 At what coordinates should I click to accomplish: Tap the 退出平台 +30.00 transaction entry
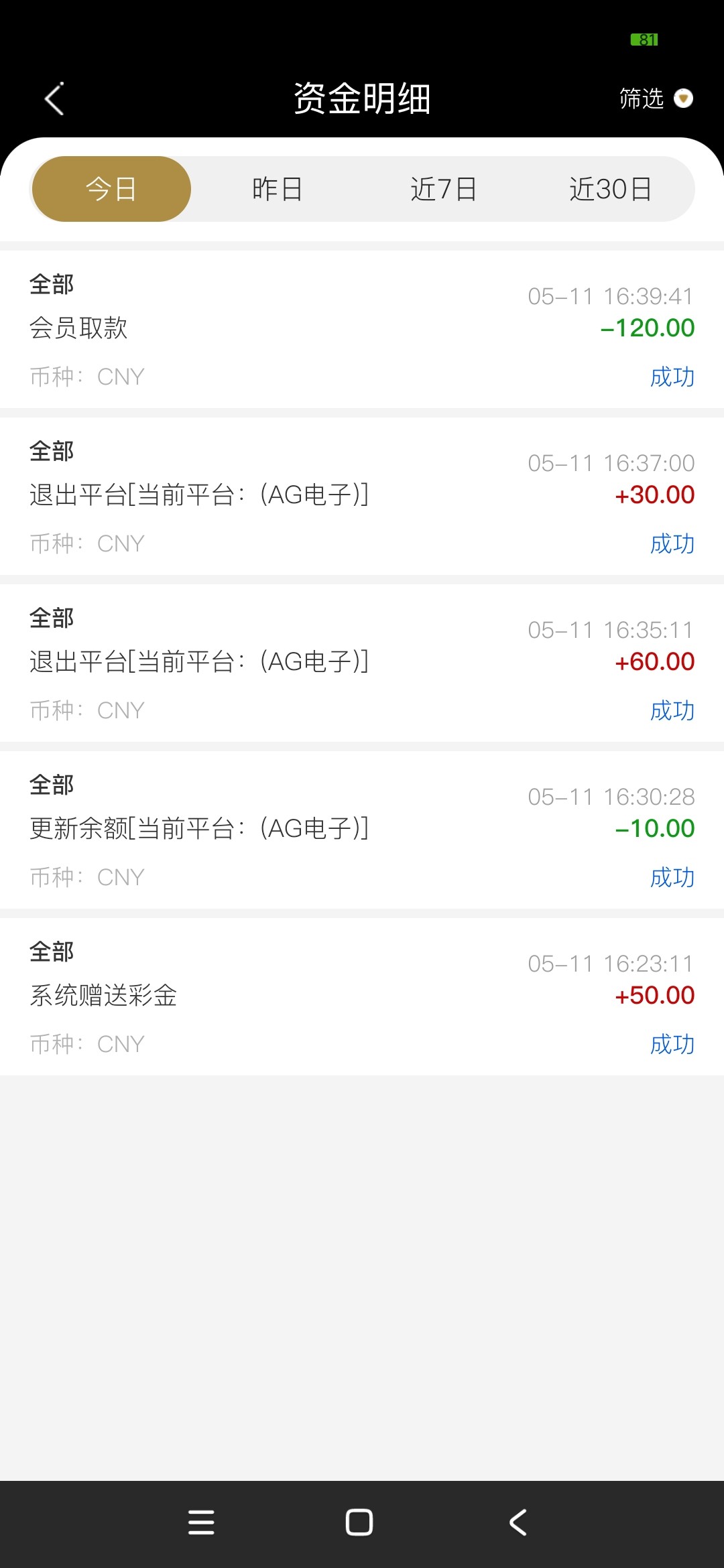pyautogui.click(x=362, y=495)
